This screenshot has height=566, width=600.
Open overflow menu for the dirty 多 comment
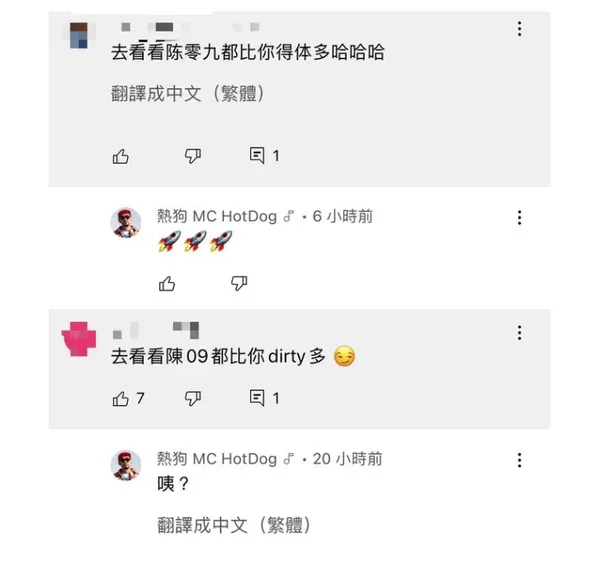[519, 333]
